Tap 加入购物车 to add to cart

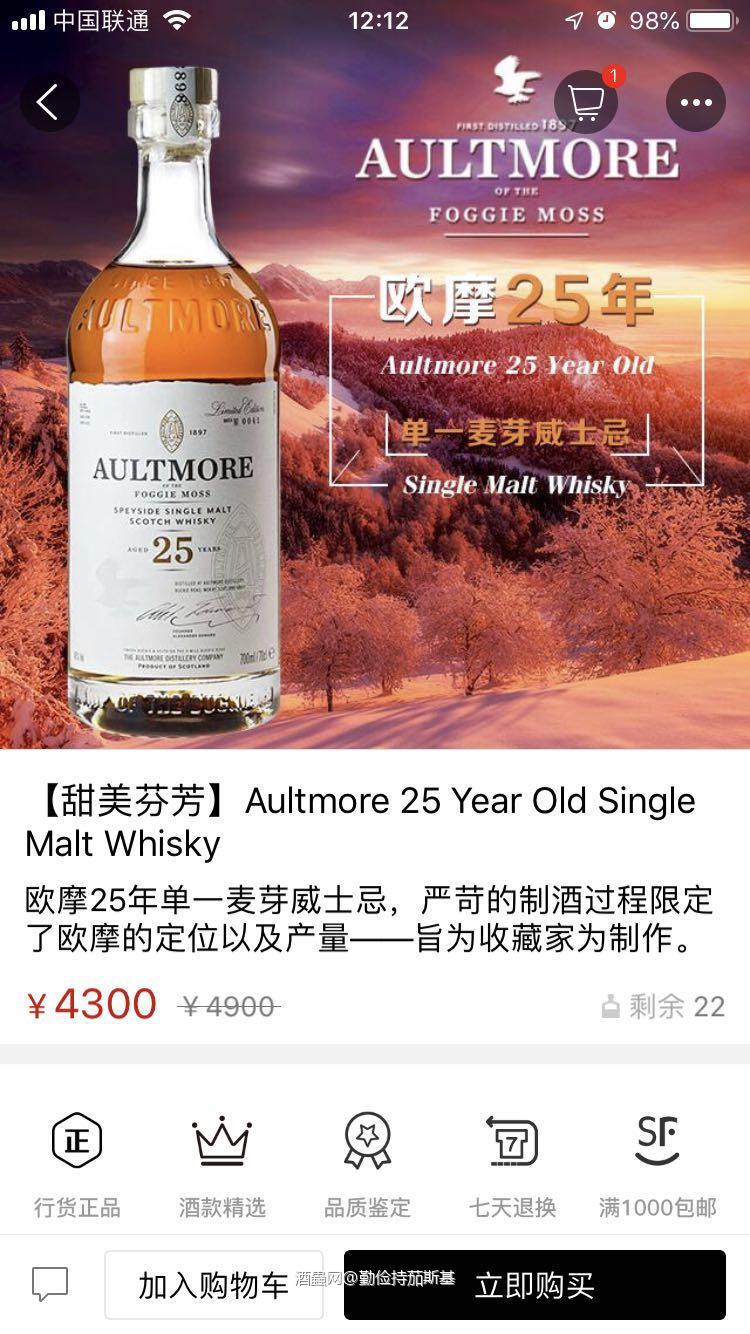[x=214, y=1284]
